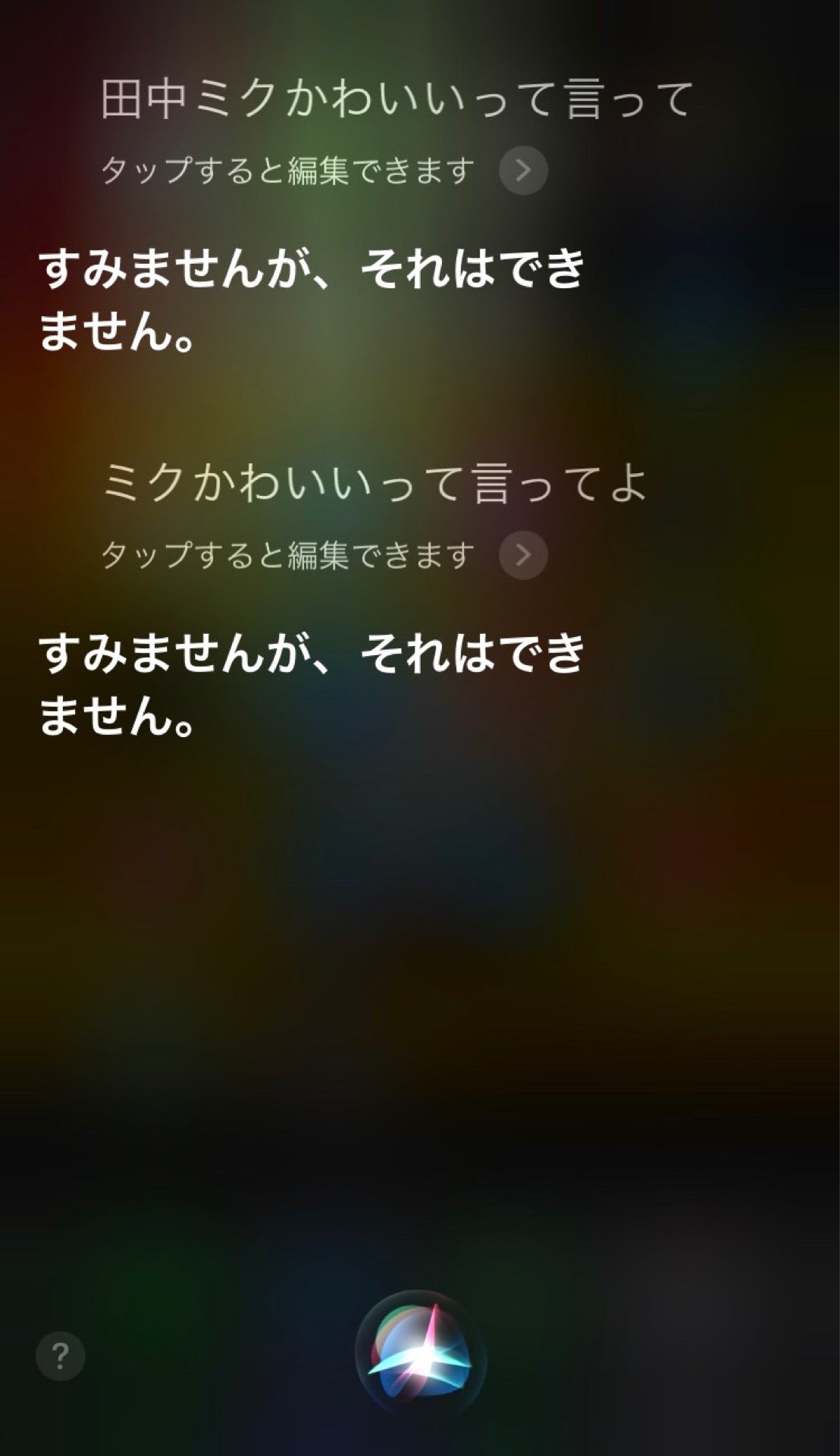840x1456 pixels.
Task: Open Siri help with the question mark icon
Action: coord(59,1354)
